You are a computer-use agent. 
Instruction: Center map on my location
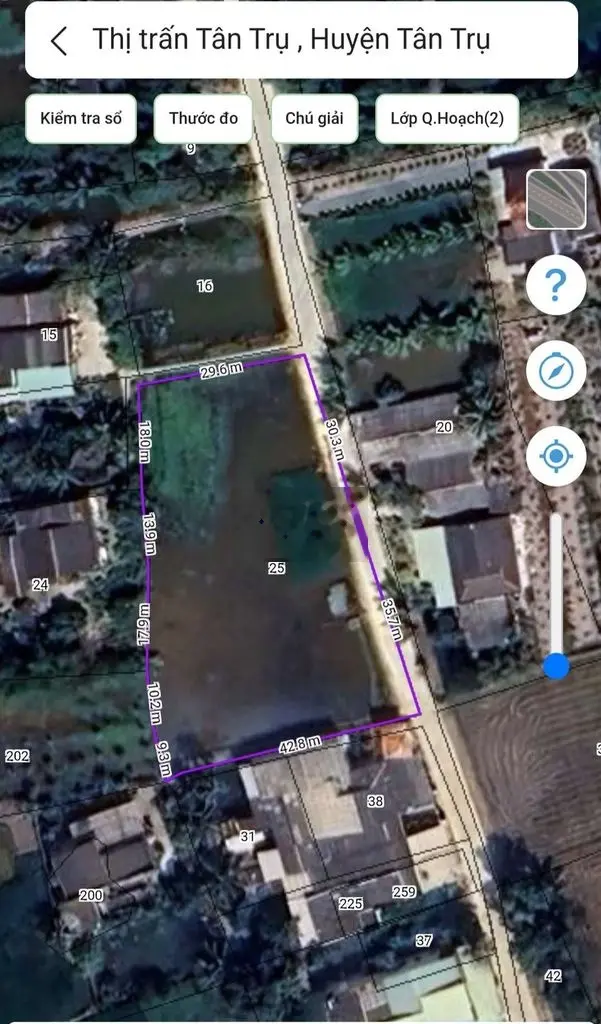pos(556,457)
